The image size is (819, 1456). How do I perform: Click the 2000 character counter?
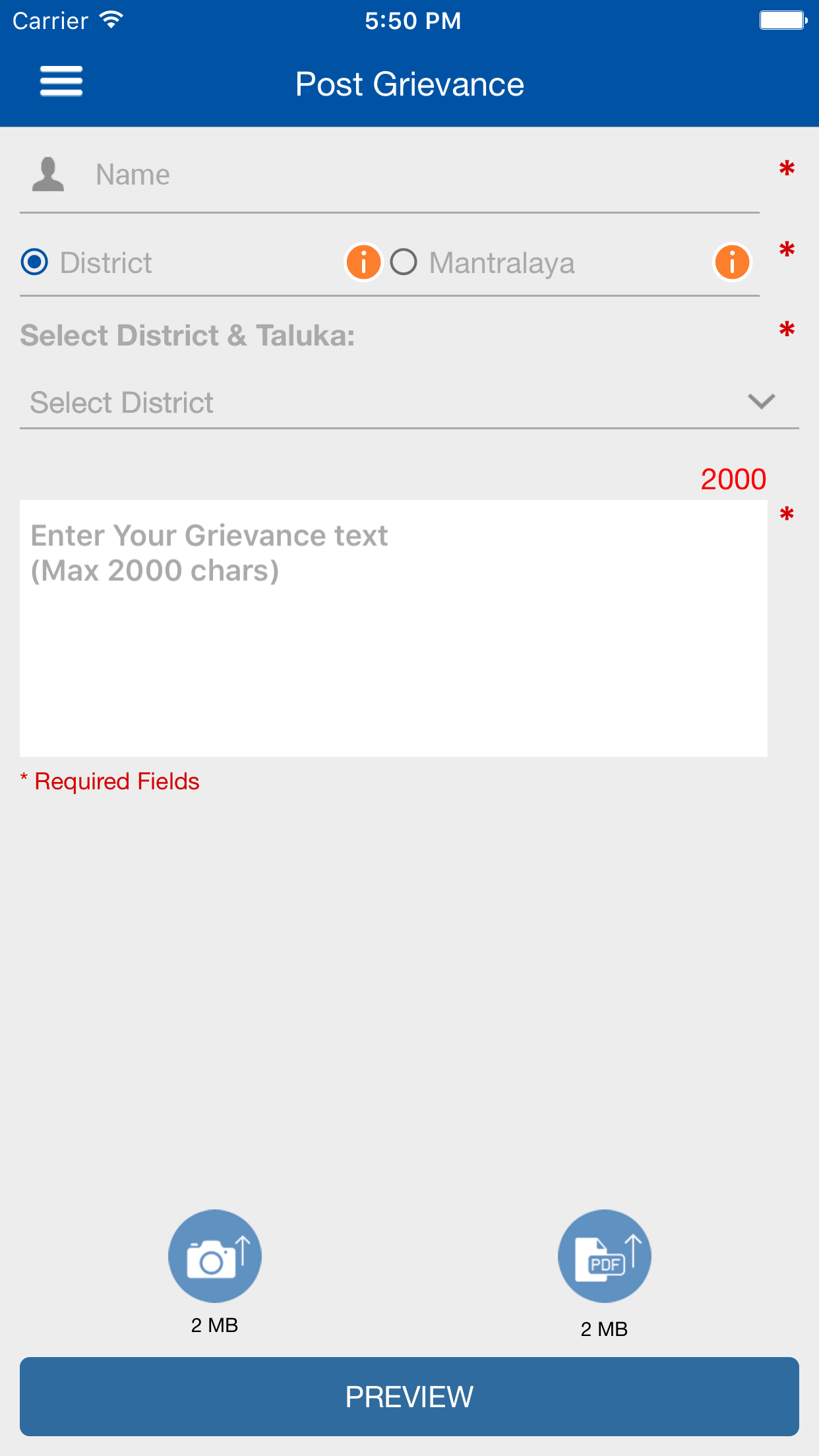pos(733,479)
